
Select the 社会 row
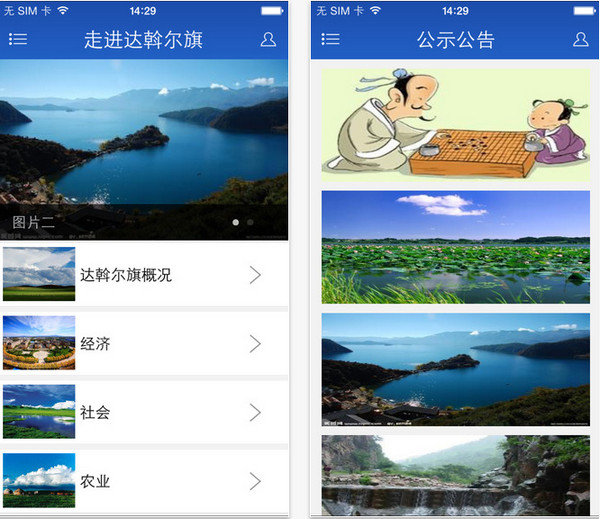(144, 412)
